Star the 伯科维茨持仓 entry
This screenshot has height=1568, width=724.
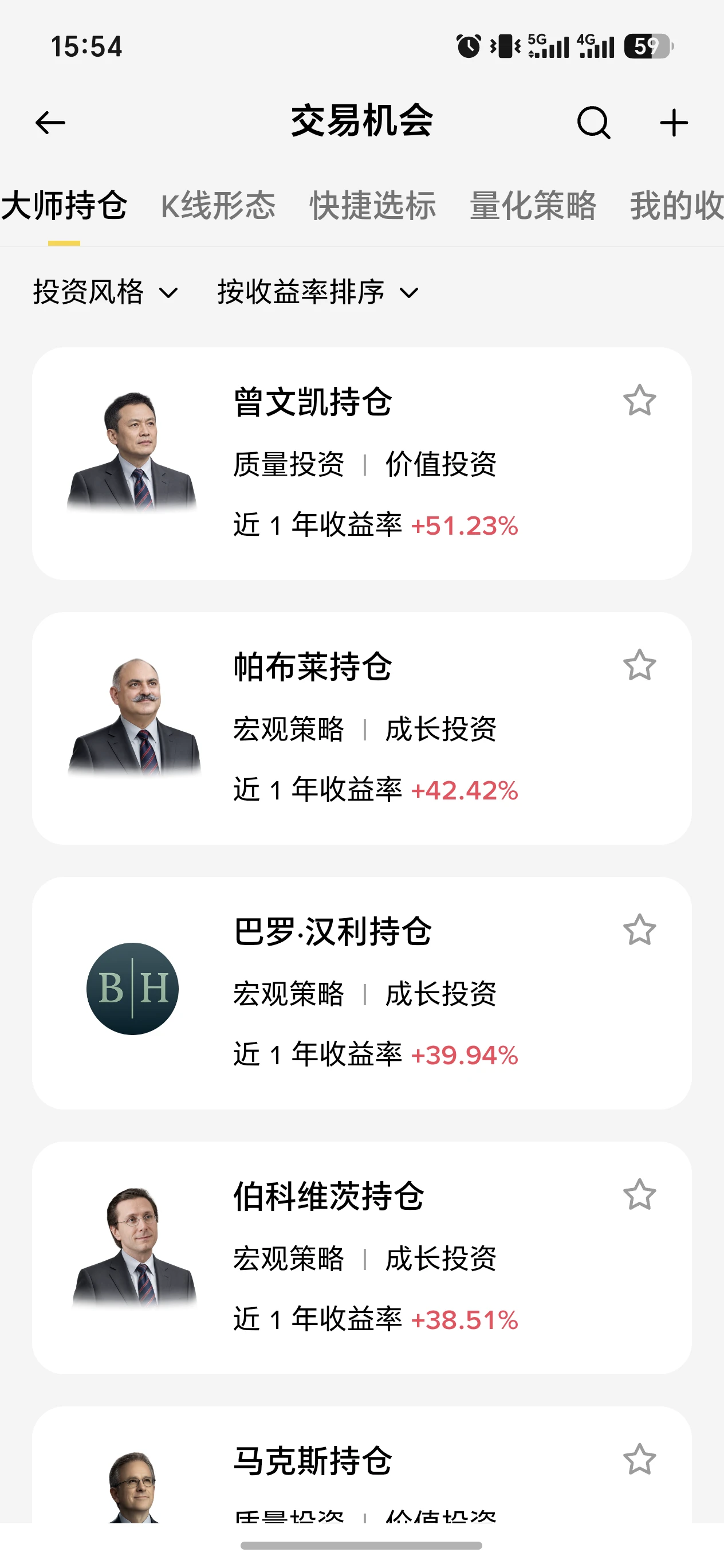pos(639,1195)
